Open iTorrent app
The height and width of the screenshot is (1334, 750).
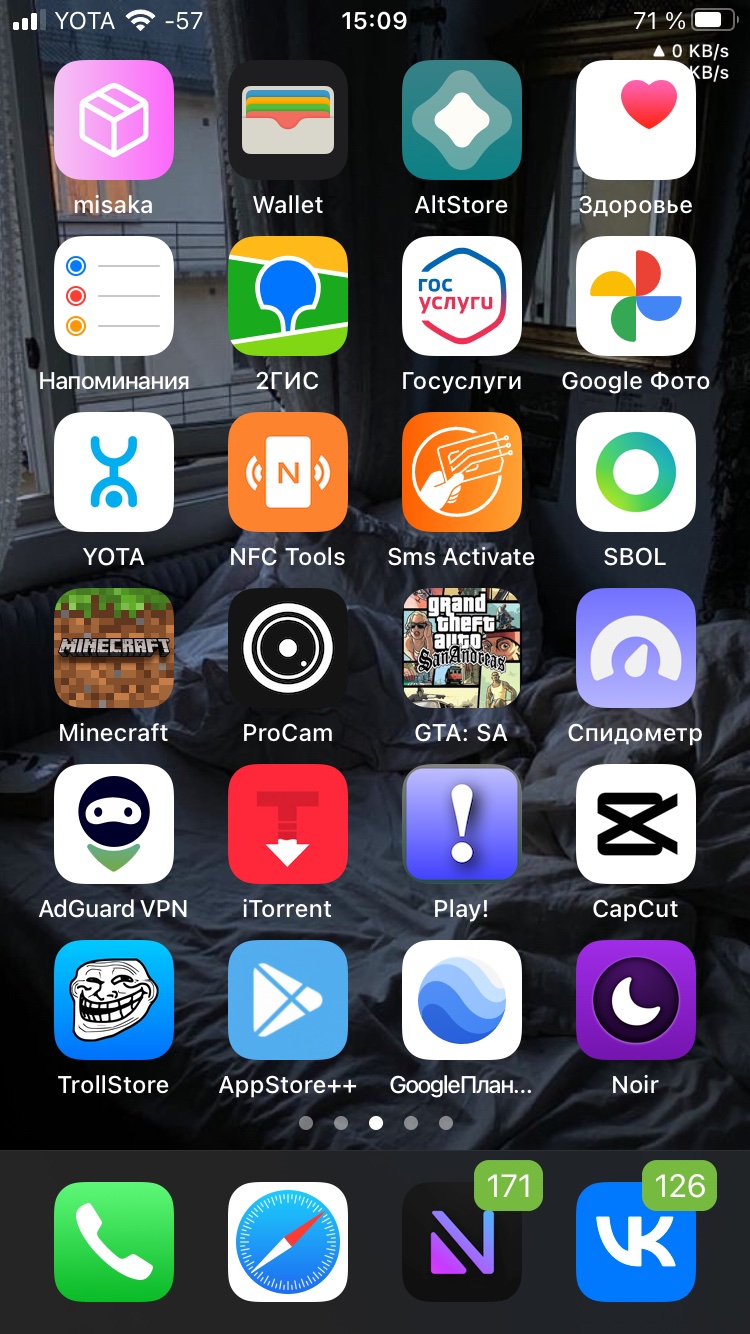tap(287, 824)
